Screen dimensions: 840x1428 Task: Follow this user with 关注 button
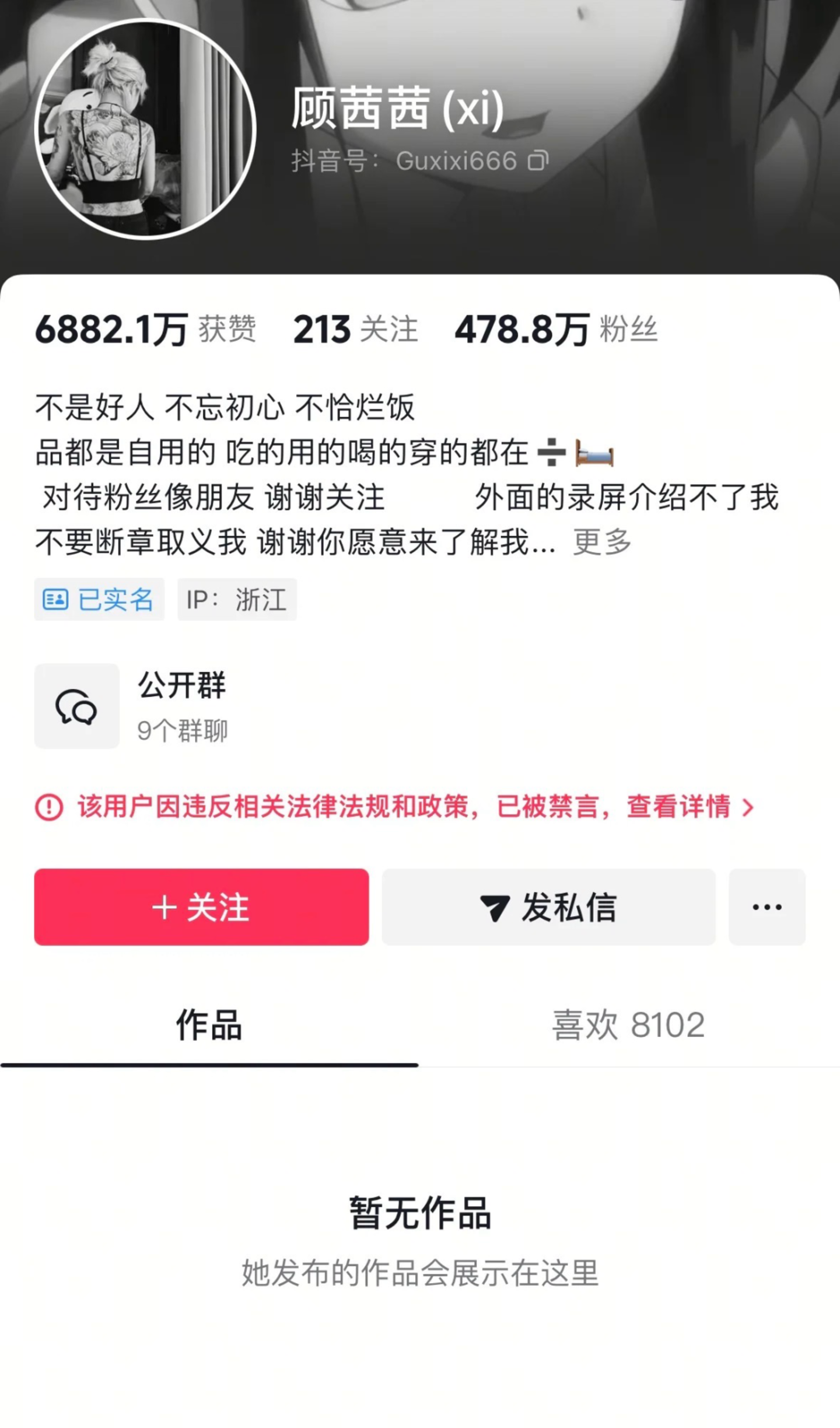(x=201, y=907)
